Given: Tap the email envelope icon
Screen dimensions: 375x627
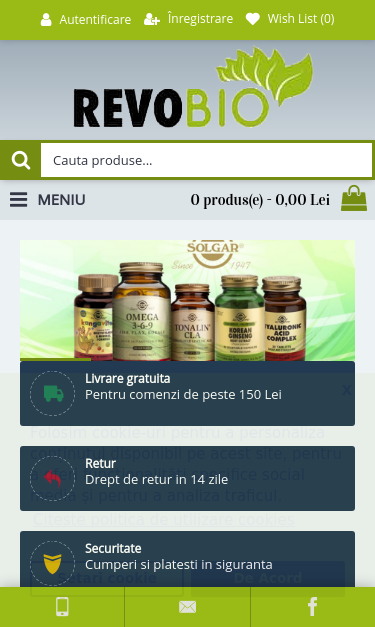Looking at the screenshot, I should pos(188,607).
